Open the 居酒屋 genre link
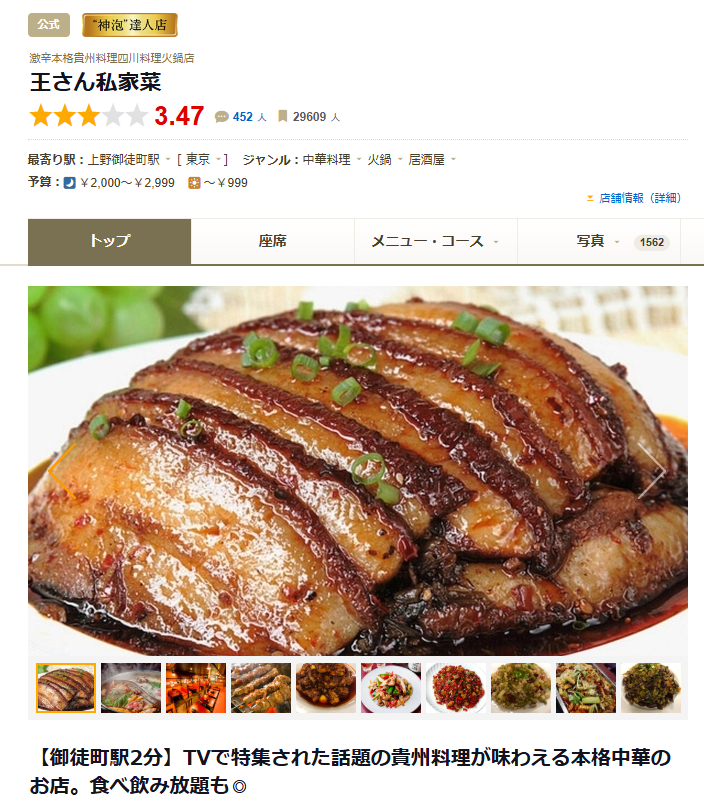 tap(427, 159)
